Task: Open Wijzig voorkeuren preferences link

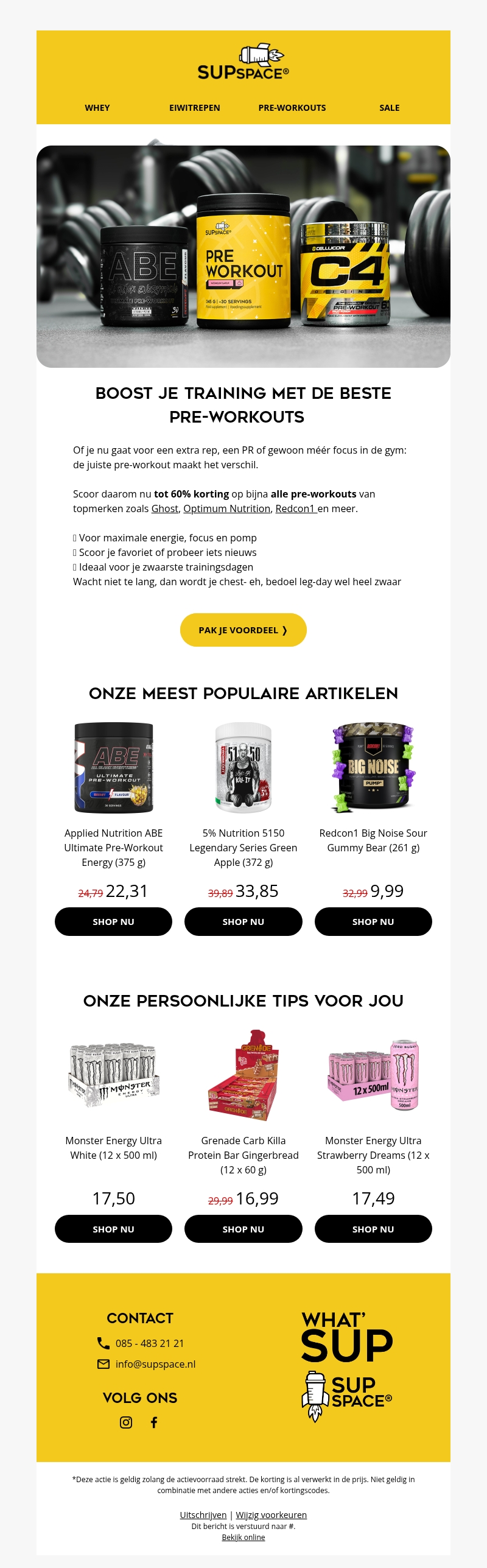Action: click(271, 1515)
